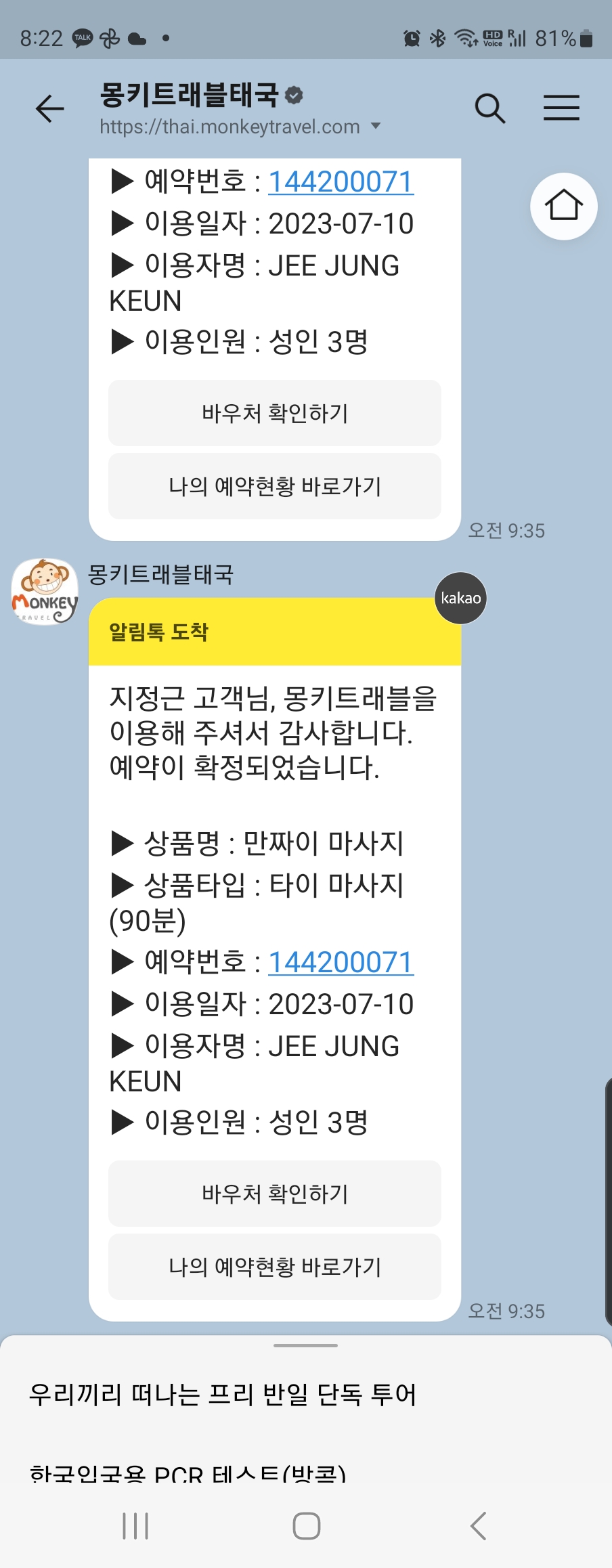The width and height of the screenshot is (612, 1568).
Task: Expand the dropdown next to the monkeytravel URL
Action: click(x=376, y=127)
